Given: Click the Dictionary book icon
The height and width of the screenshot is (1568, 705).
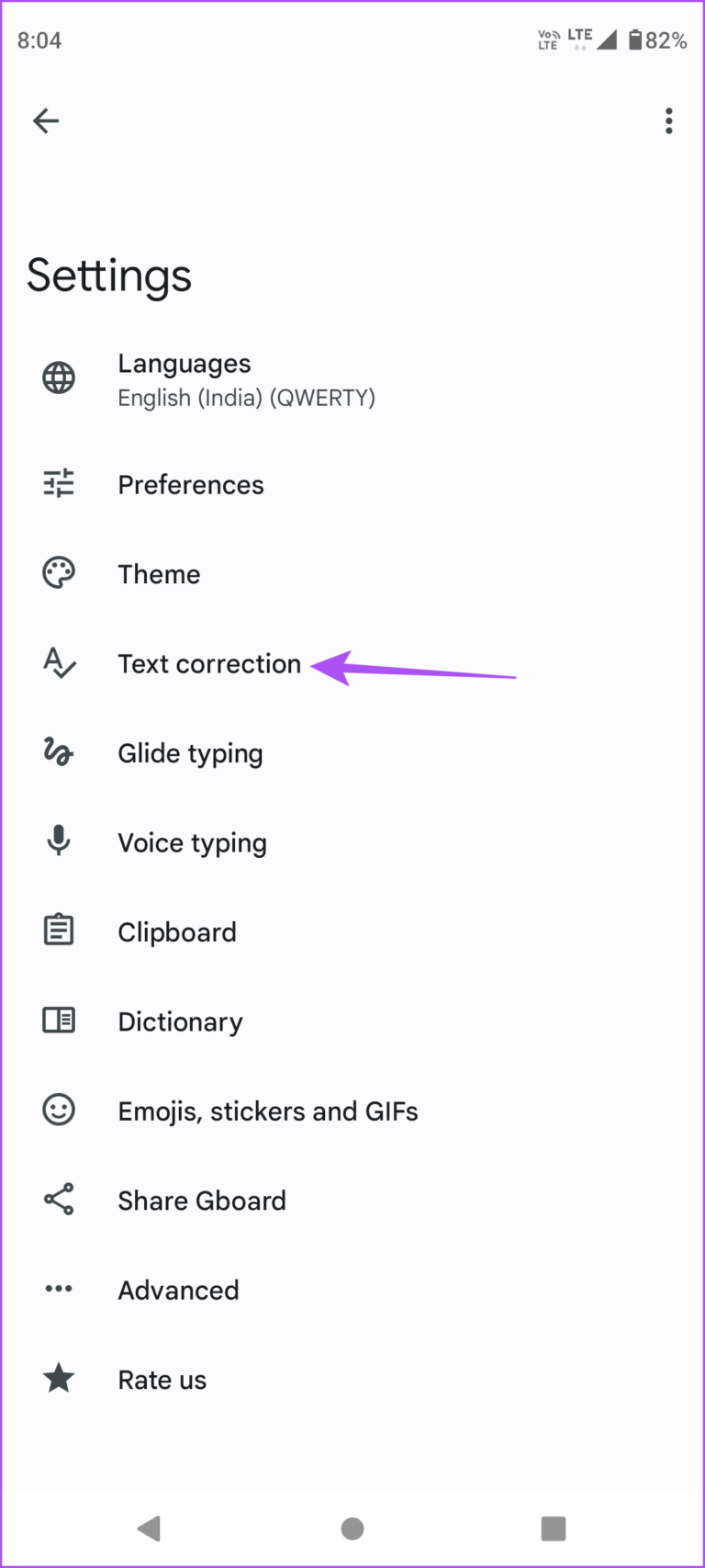Looking at the screenshot, I should click(59, 1021).
